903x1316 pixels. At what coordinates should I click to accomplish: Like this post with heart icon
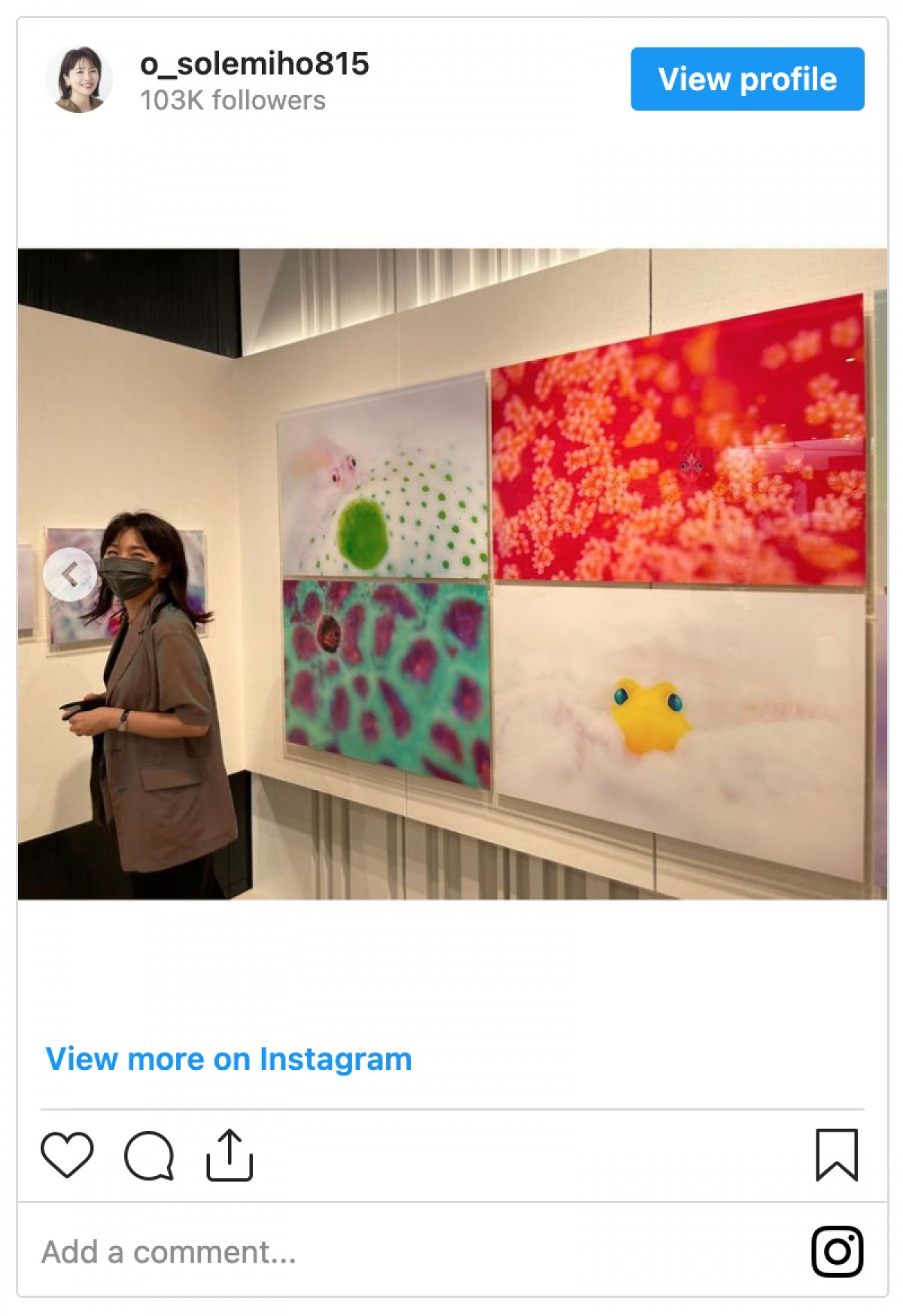point(67,1154)
